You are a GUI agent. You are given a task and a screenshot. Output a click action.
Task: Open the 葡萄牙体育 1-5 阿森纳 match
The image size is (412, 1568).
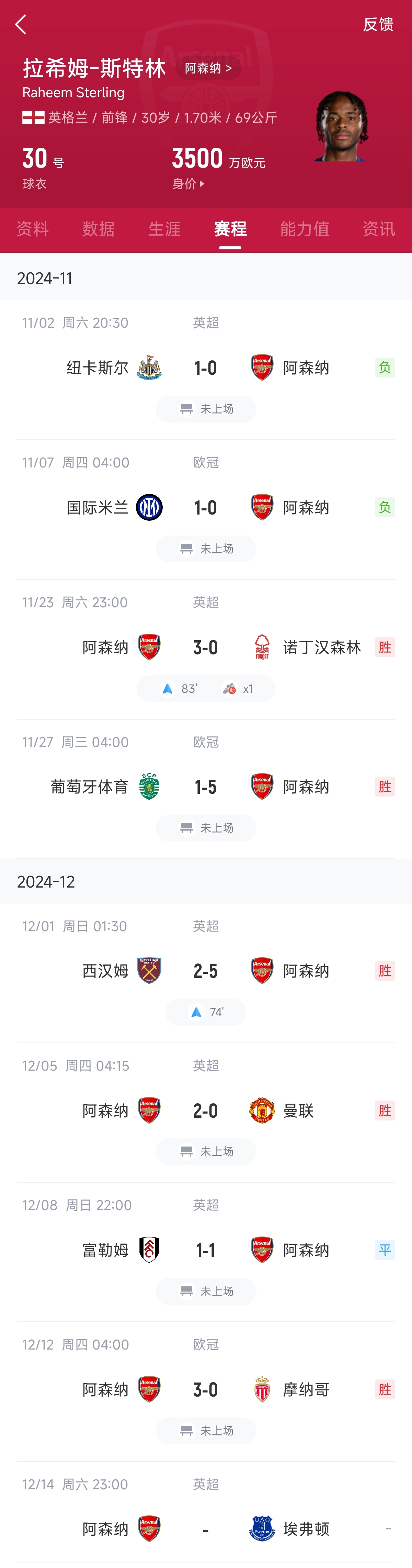tap(206, 787)
